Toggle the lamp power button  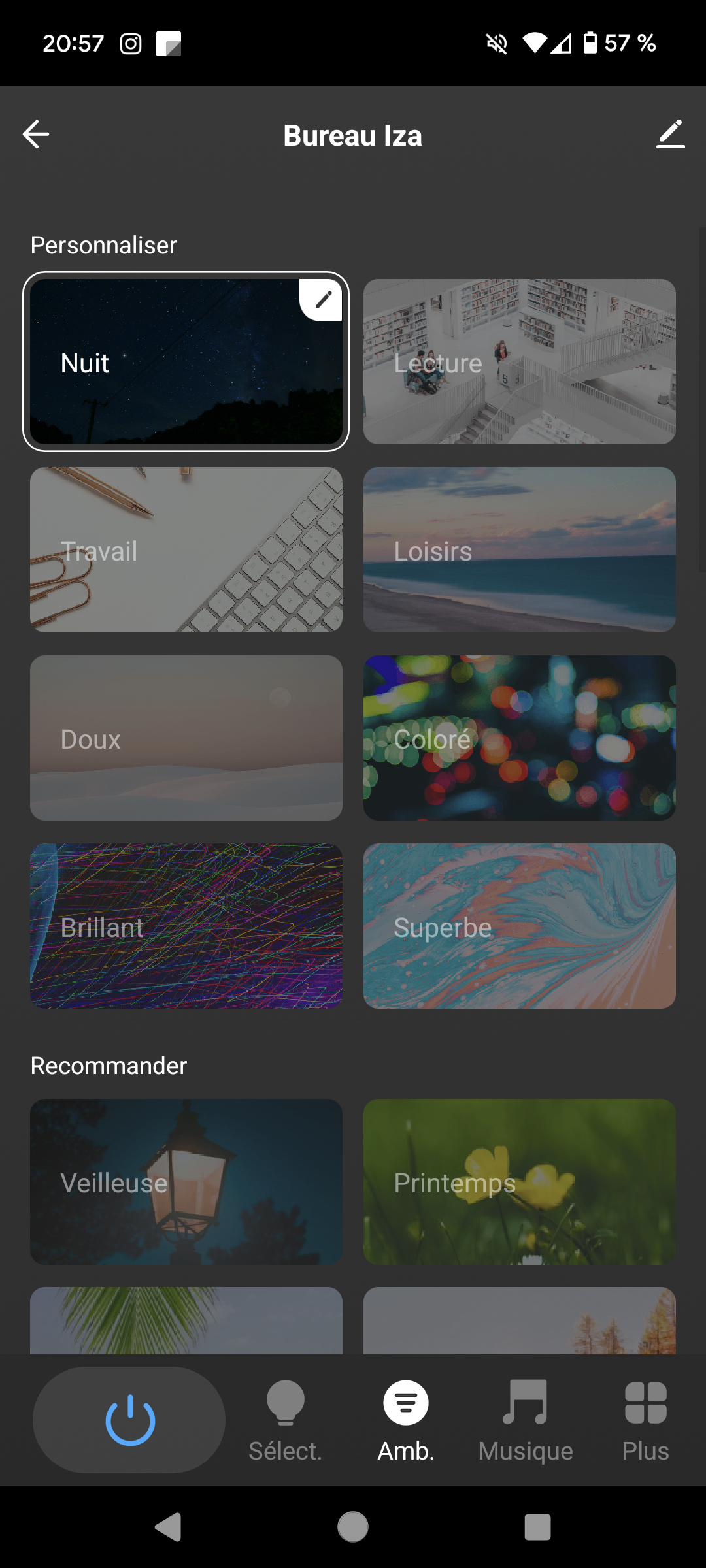129,1420
